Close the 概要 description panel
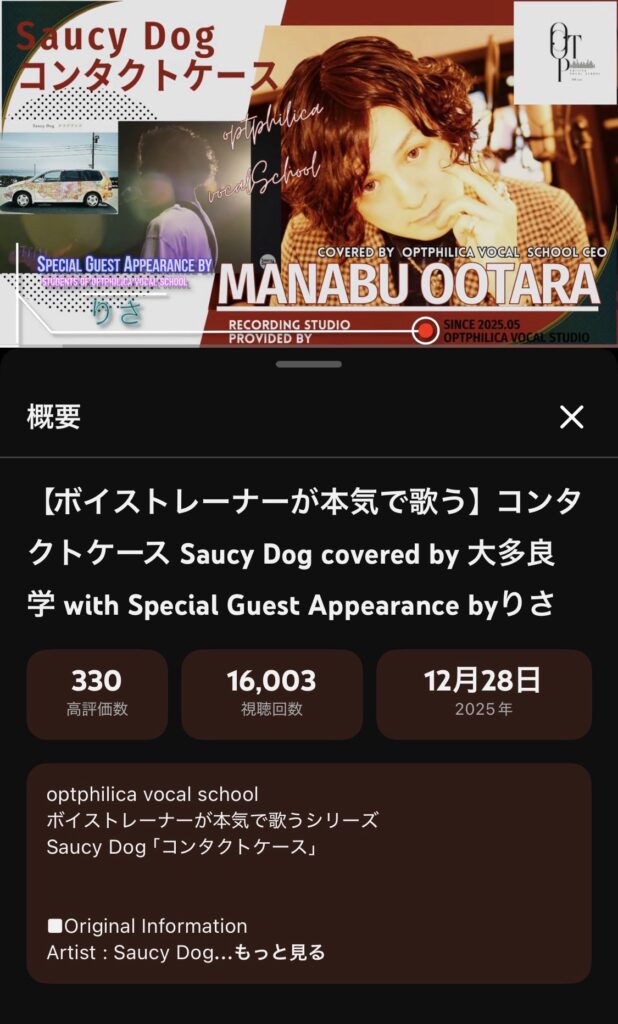Viewport: 618px width, 1024px height. [x=571, y=417]
